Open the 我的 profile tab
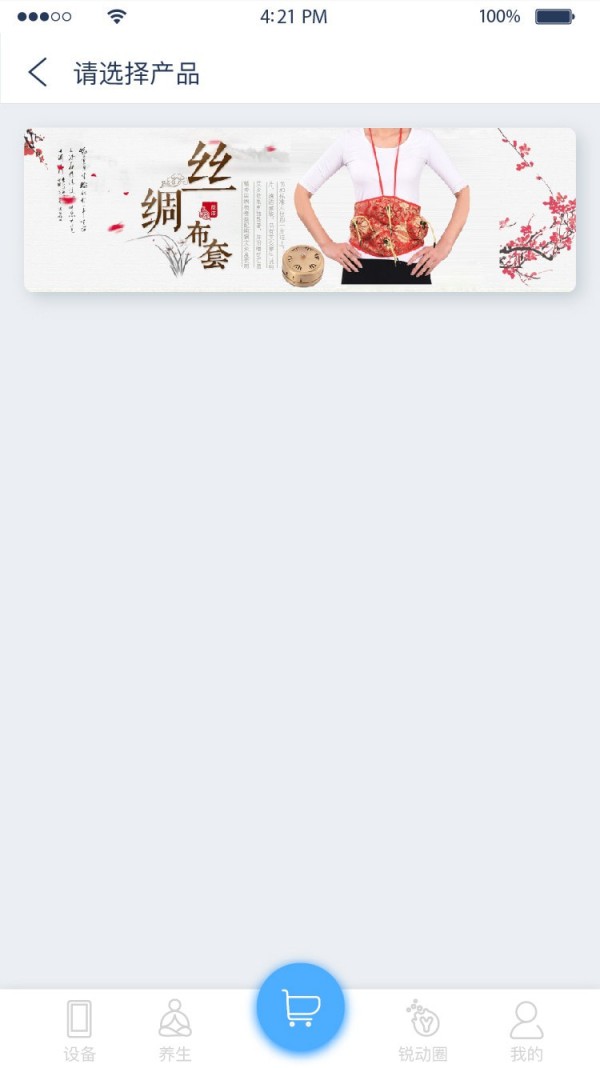This screenshot has height=1068, width=600. point(526,1030)
